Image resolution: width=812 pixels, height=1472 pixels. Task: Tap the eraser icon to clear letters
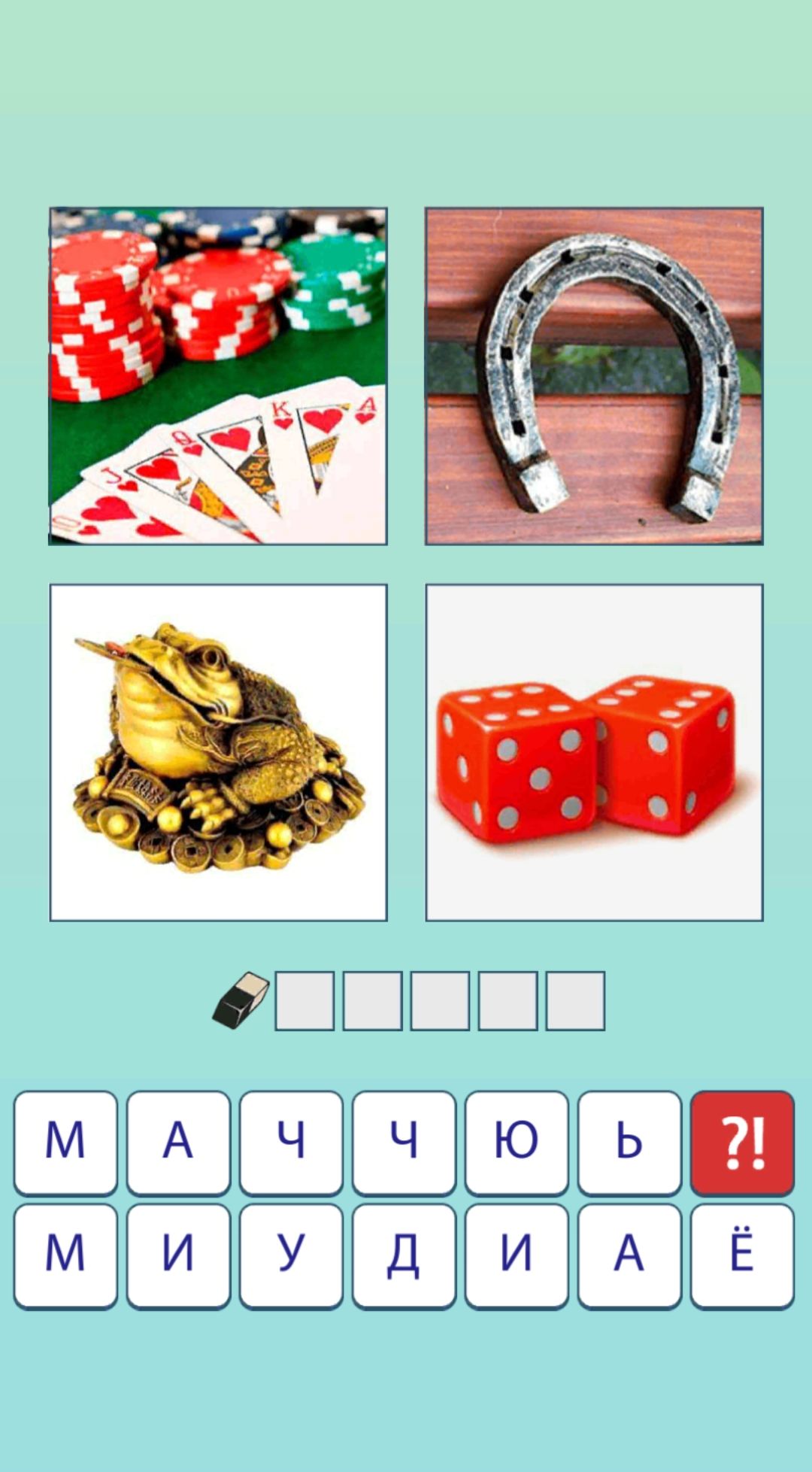(x=241, y=1000)
